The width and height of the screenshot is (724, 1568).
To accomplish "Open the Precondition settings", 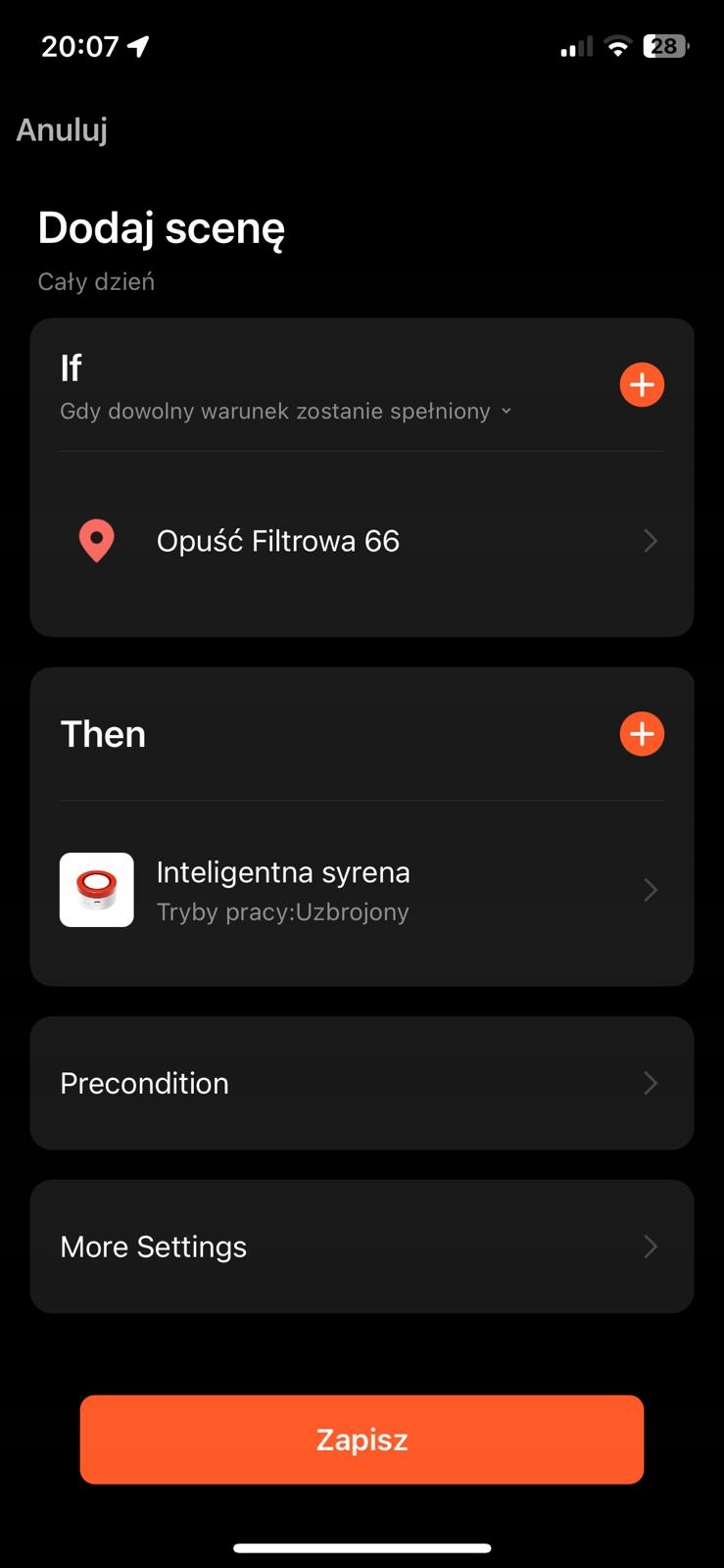I will click(362, 1083).
